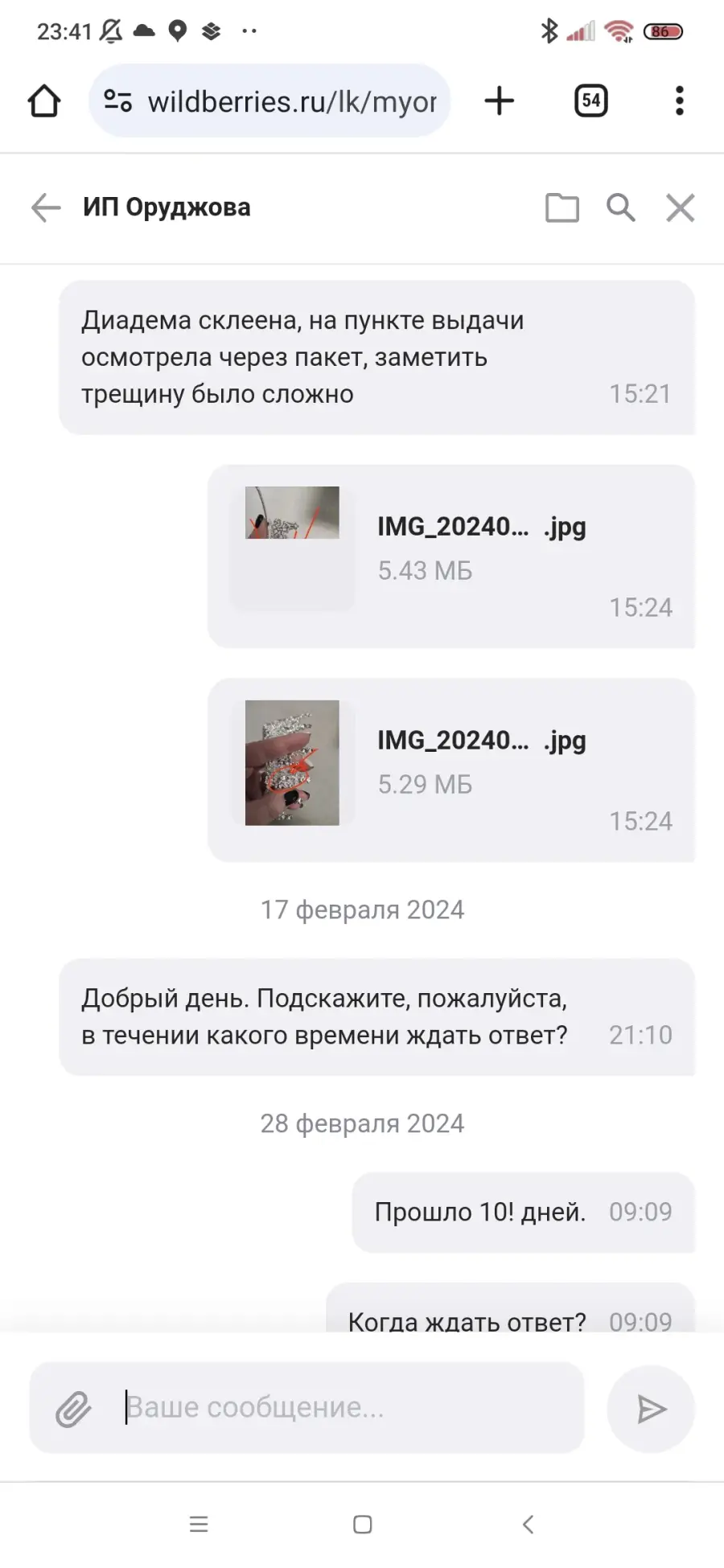The width and height of the screenshot is (724, 1568).
Task: Attach a file with the paperclip
Action: [73, 1409]
